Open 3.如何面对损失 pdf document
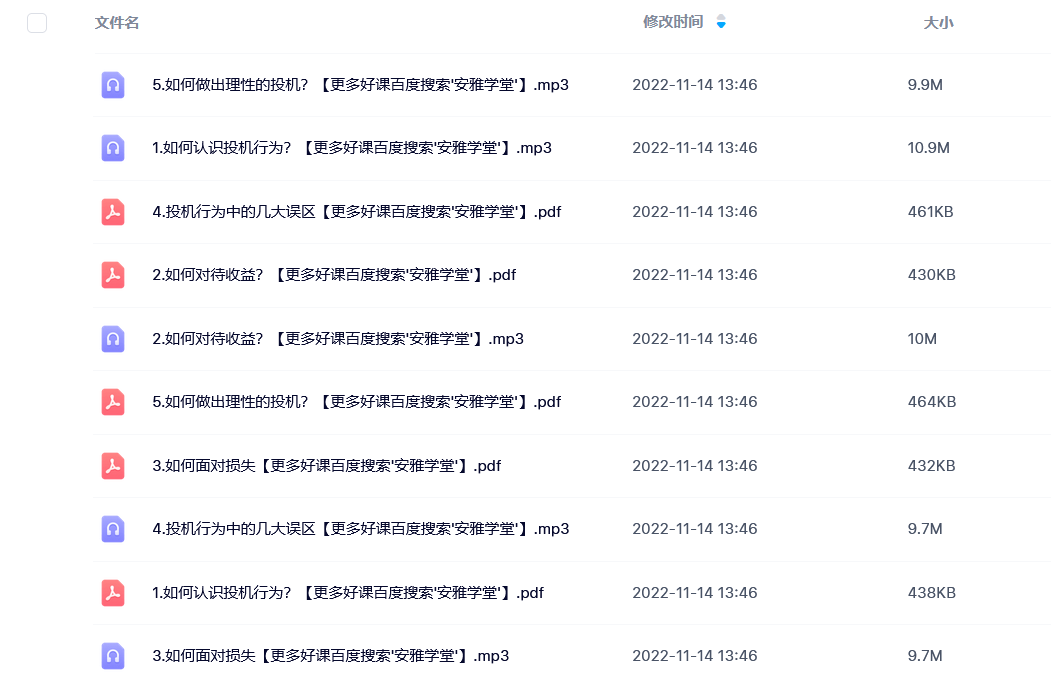The height and width of the screenshot is (679, 1051). [326, 466]
